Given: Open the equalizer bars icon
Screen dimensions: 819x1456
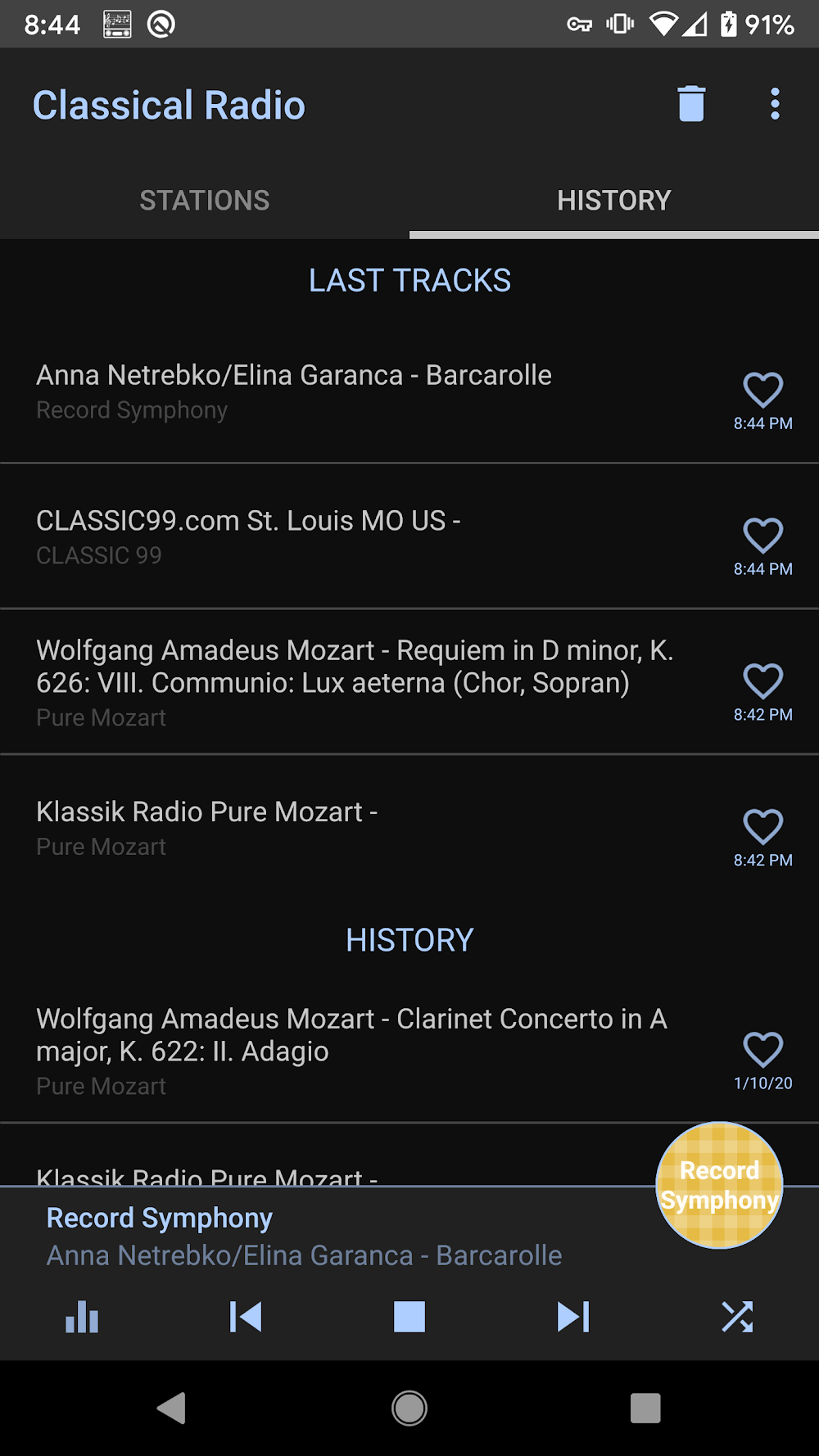Looking at the screenshot, I should (82, 1318).
